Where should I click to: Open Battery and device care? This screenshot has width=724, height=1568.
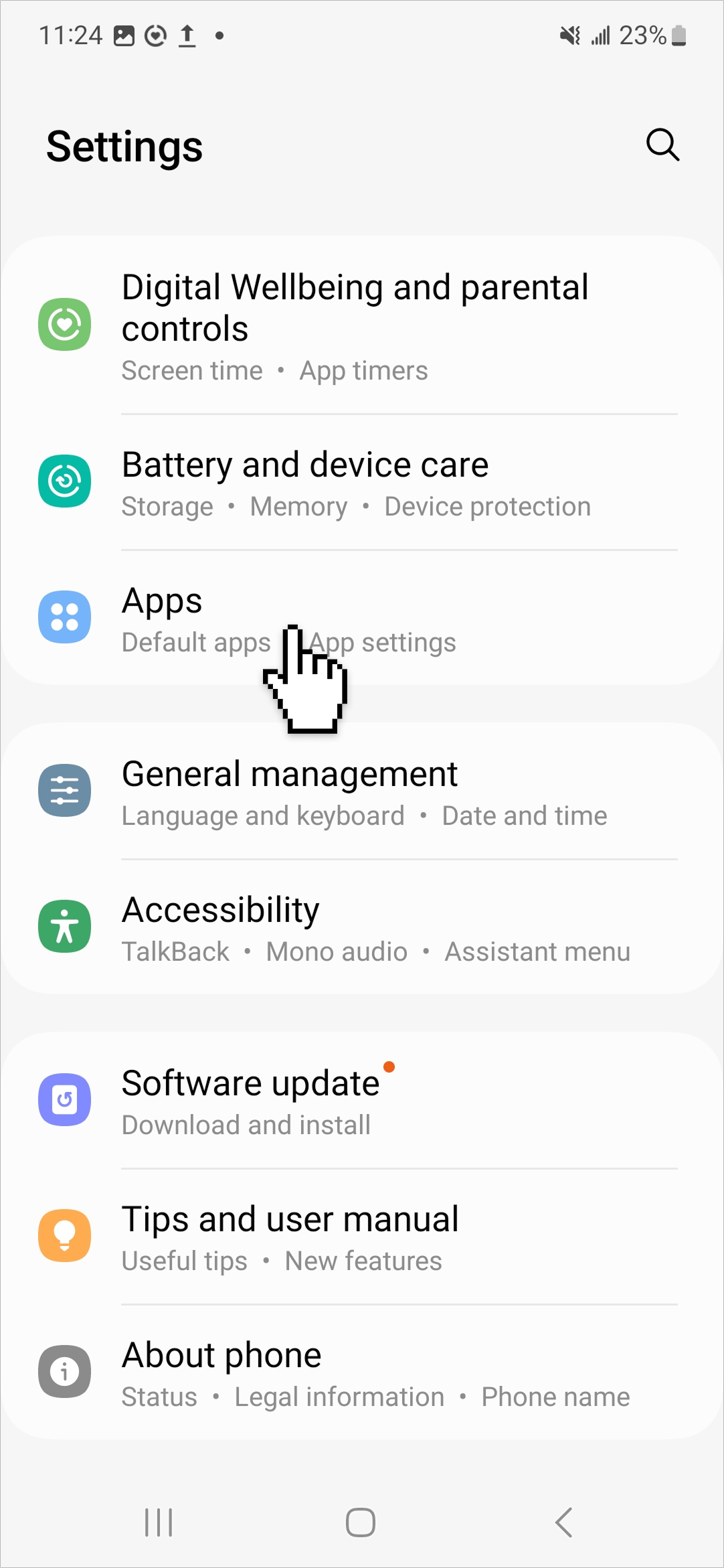362,483
